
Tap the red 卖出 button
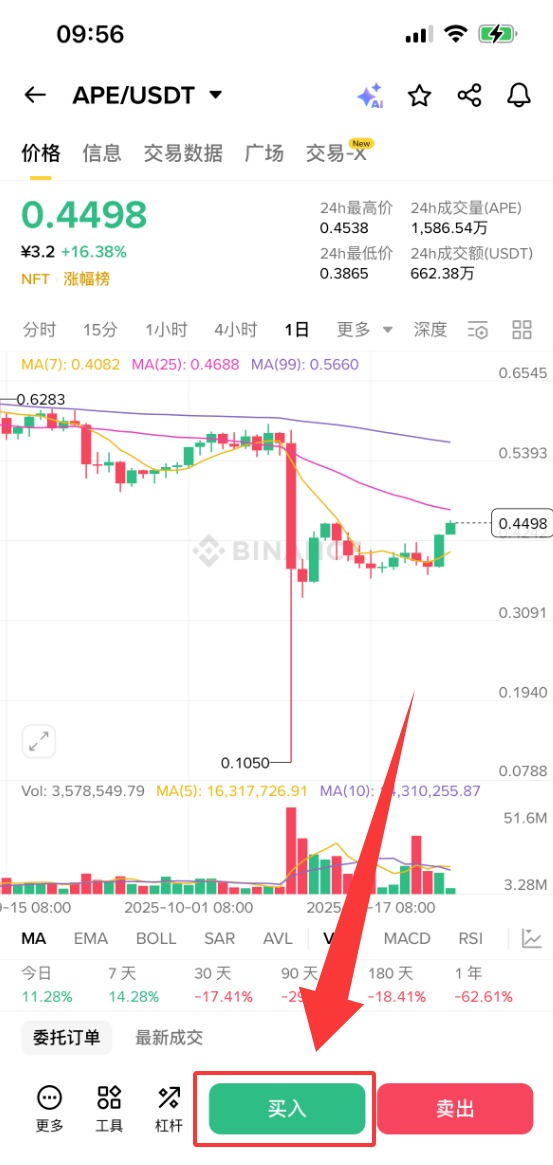456,1109
